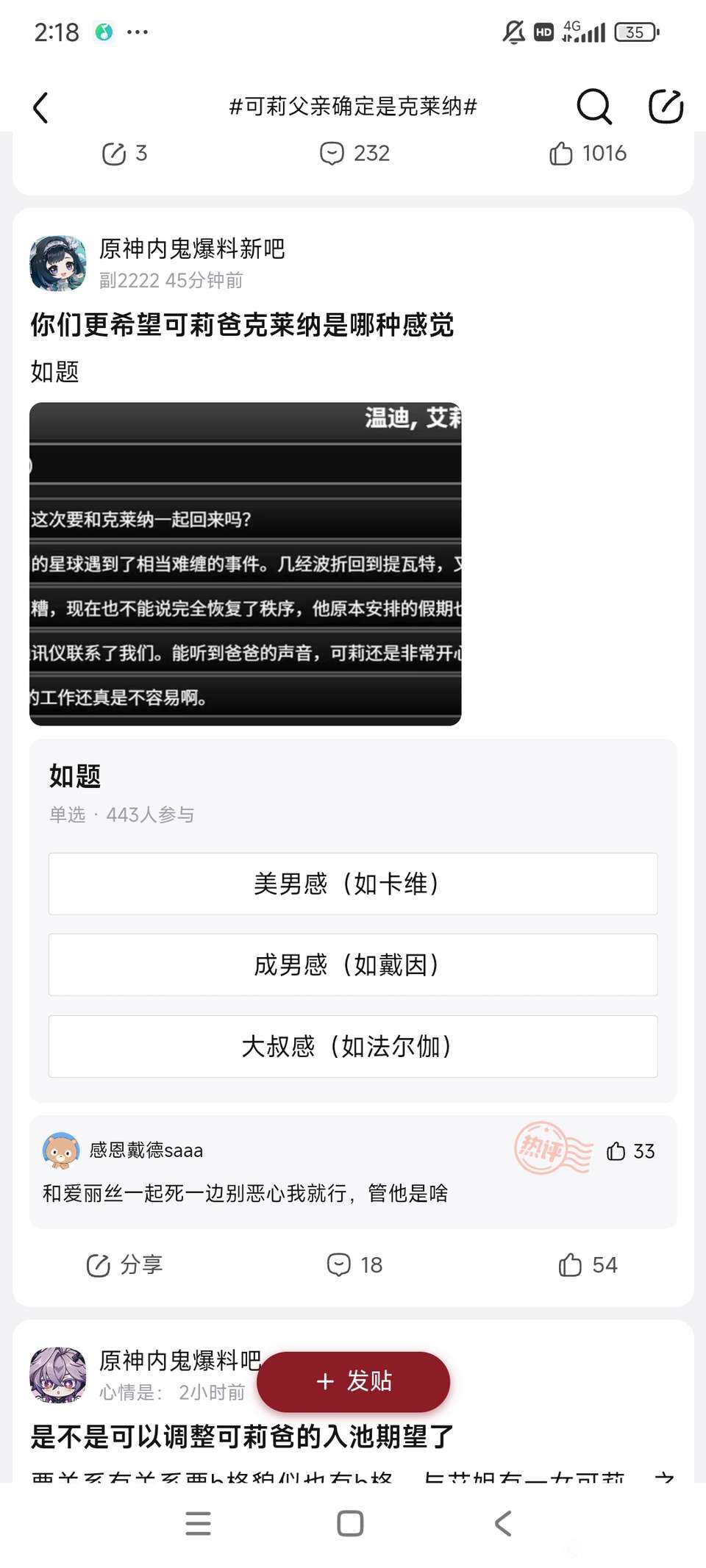
Task: Vote for 美男感（如卡维）
Action: tap(353, 884)
